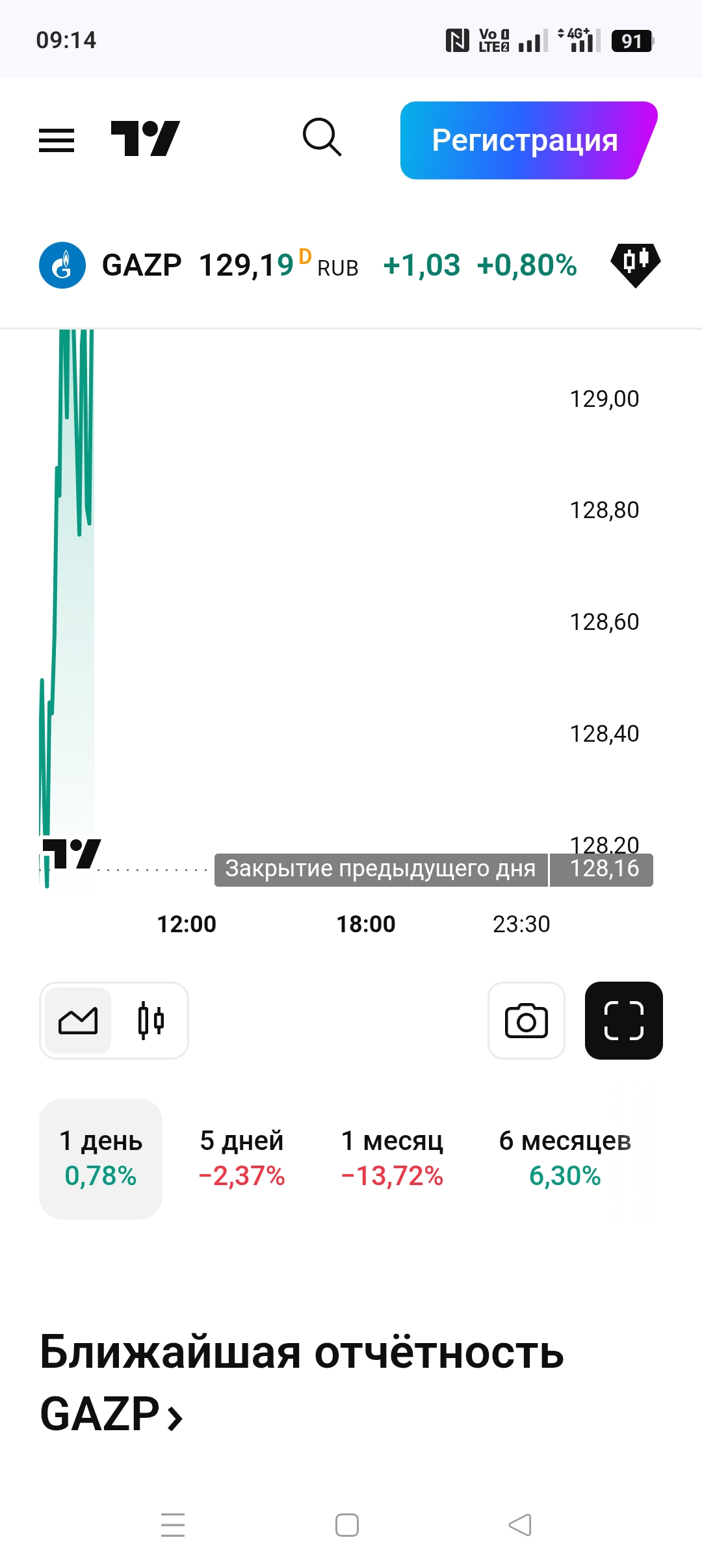Open Ближайшая отчётность GAZP section
702x1568 pixels.
click(302, 1382)
